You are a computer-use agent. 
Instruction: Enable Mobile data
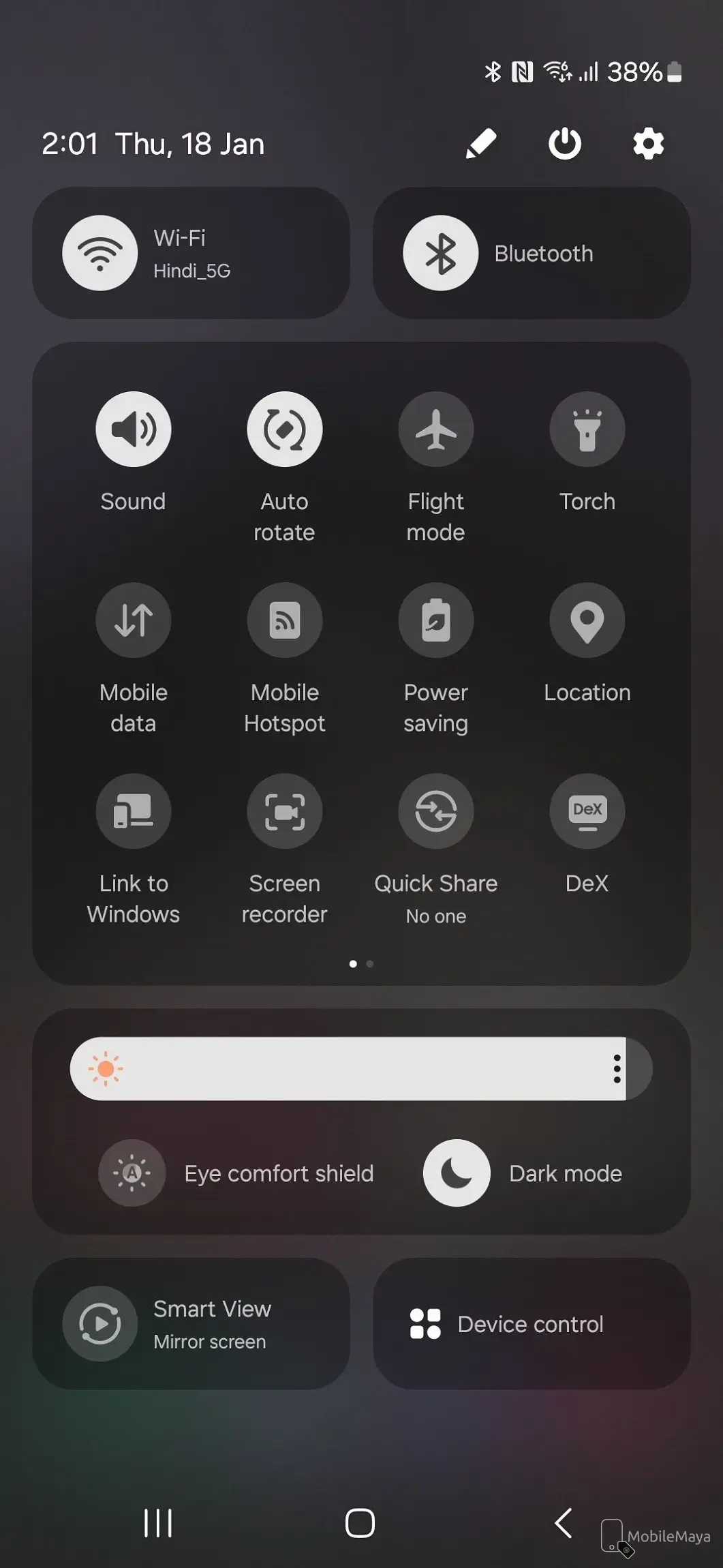coord(134,620)
